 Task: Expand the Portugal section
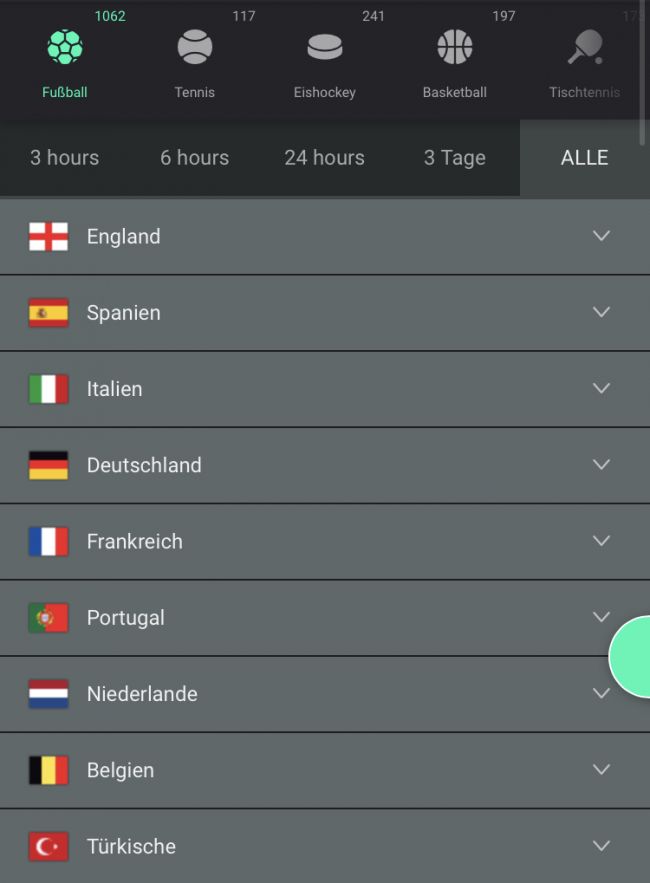tap(324, 618)
